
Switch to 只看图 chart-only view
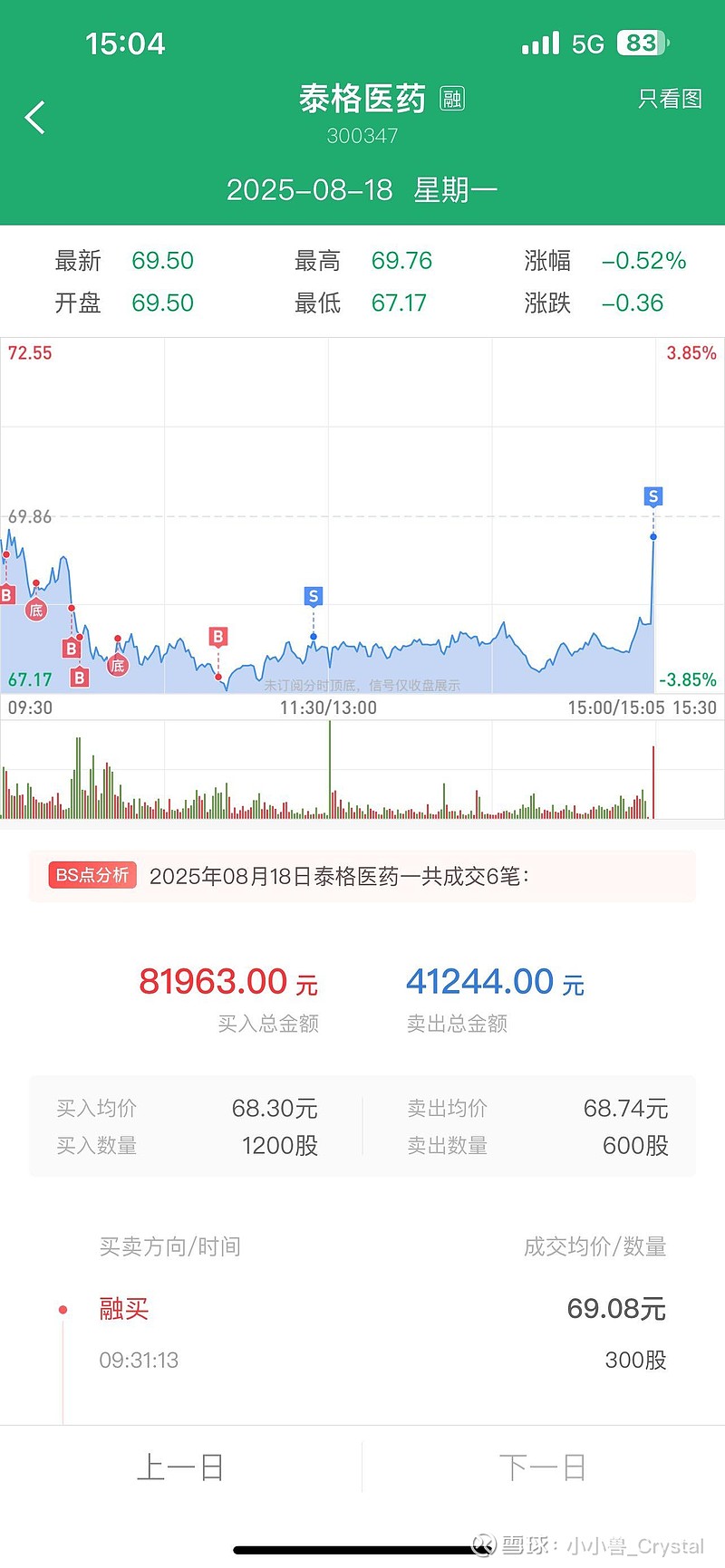670,99
